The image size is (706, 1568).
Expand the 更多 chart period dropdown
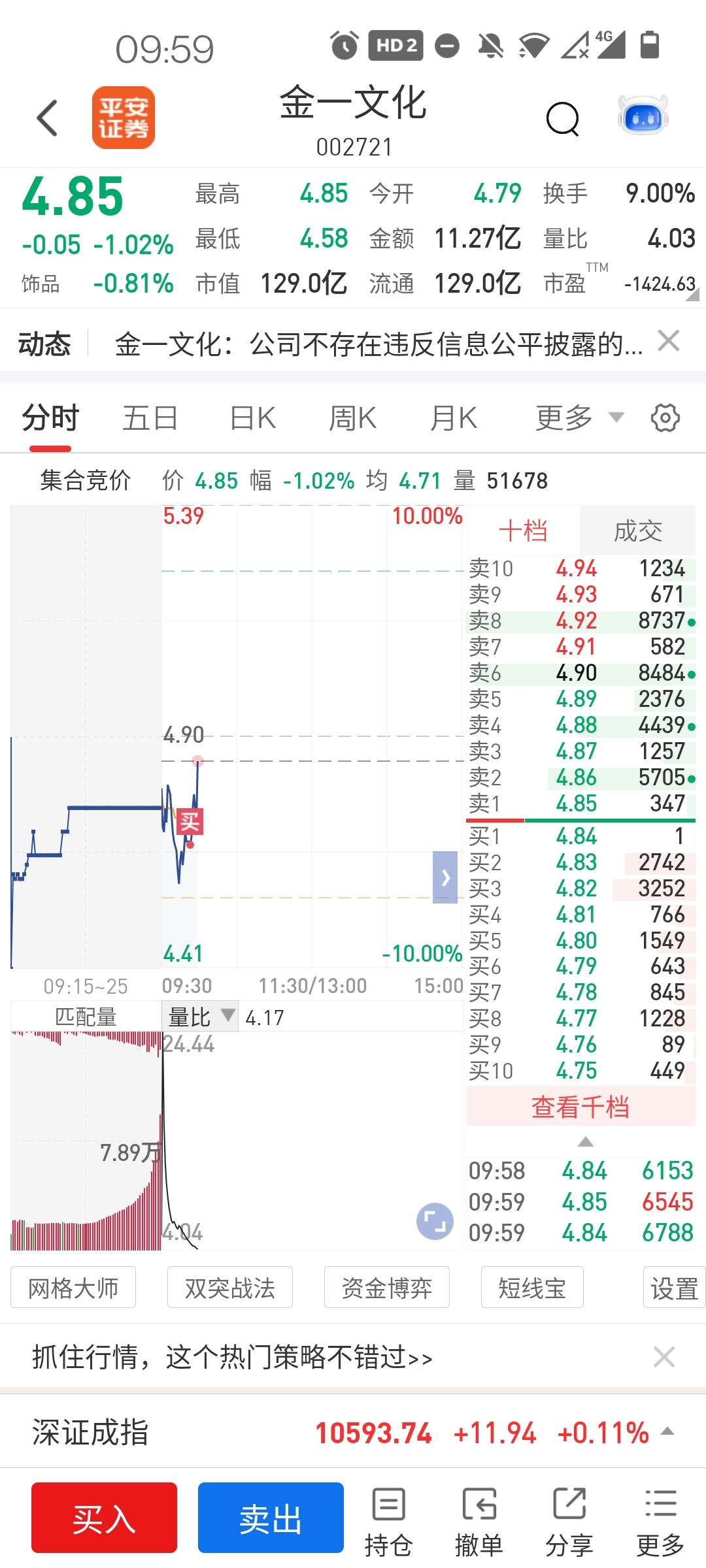tap(579, 417)
